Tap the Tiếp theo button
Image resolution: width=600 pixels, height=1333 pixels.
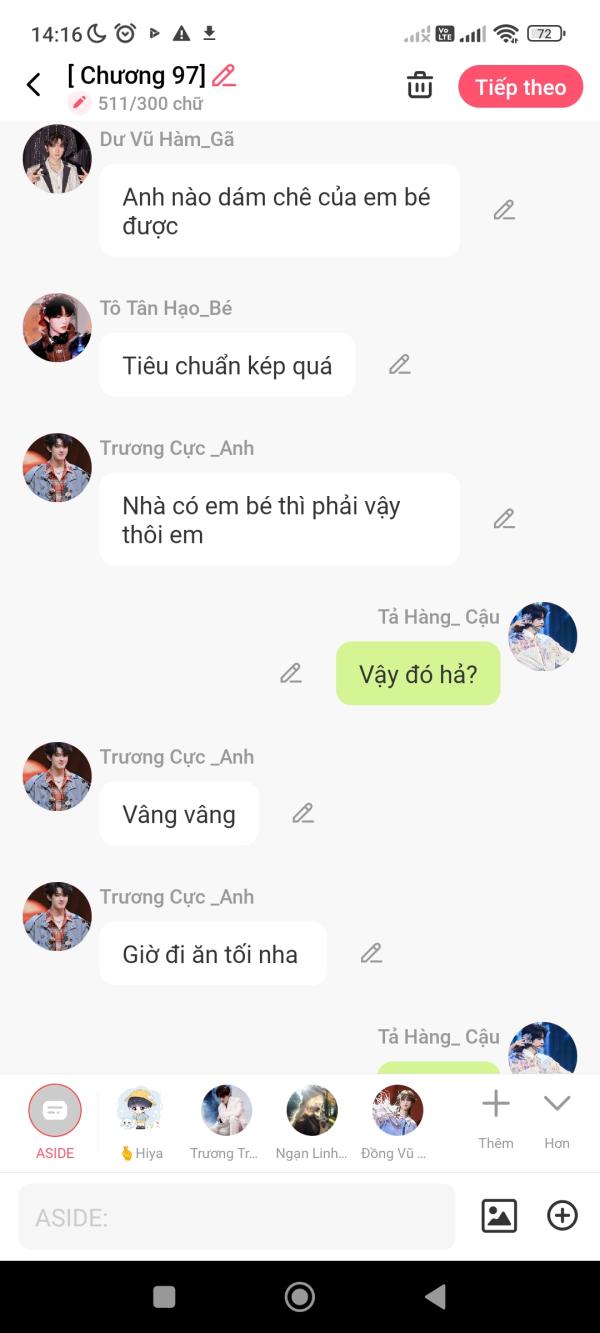[520, 87]
